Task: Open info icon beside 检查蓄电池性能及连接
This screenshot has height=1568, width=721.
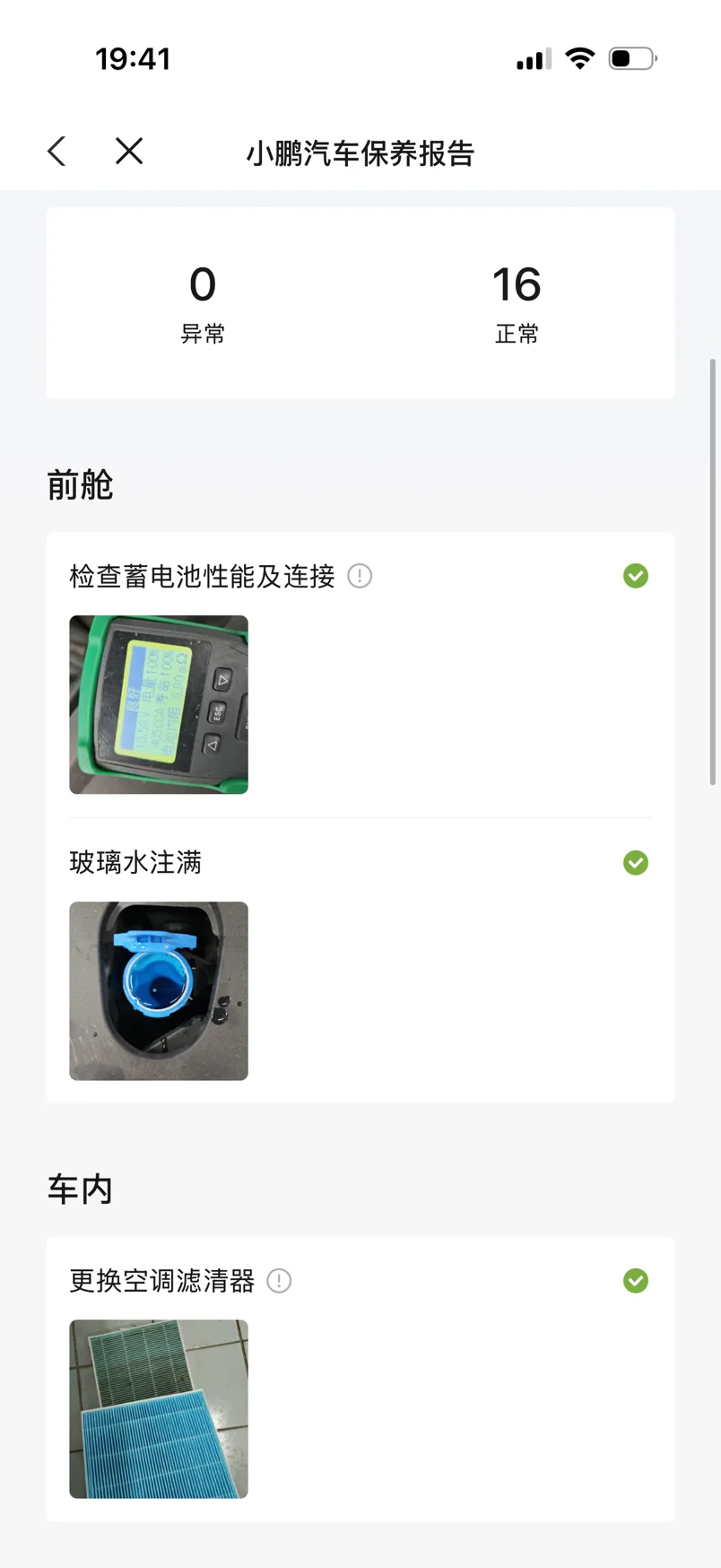Action: pos(360,576)
